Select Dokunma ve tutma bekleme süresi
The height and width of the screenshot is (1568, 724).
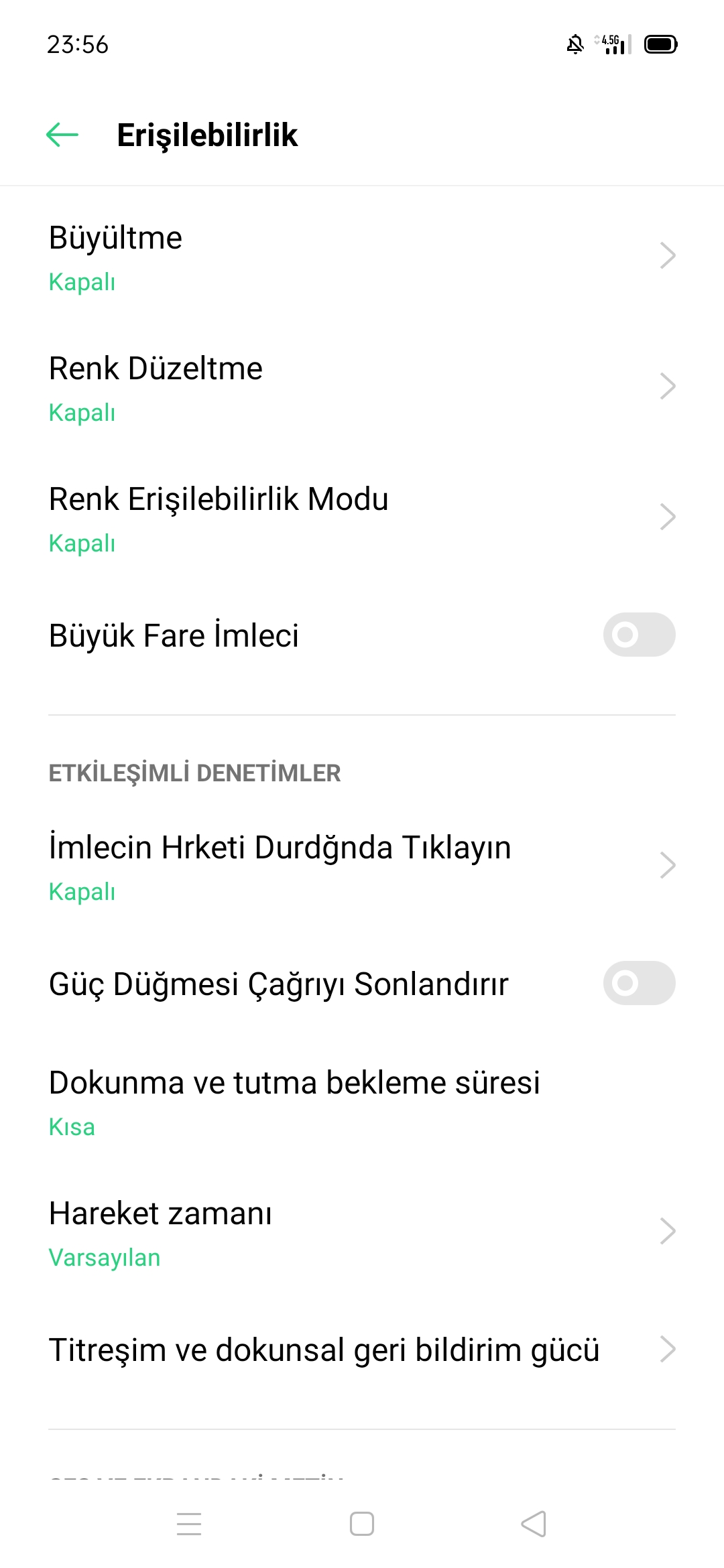tap(362, 1102)
